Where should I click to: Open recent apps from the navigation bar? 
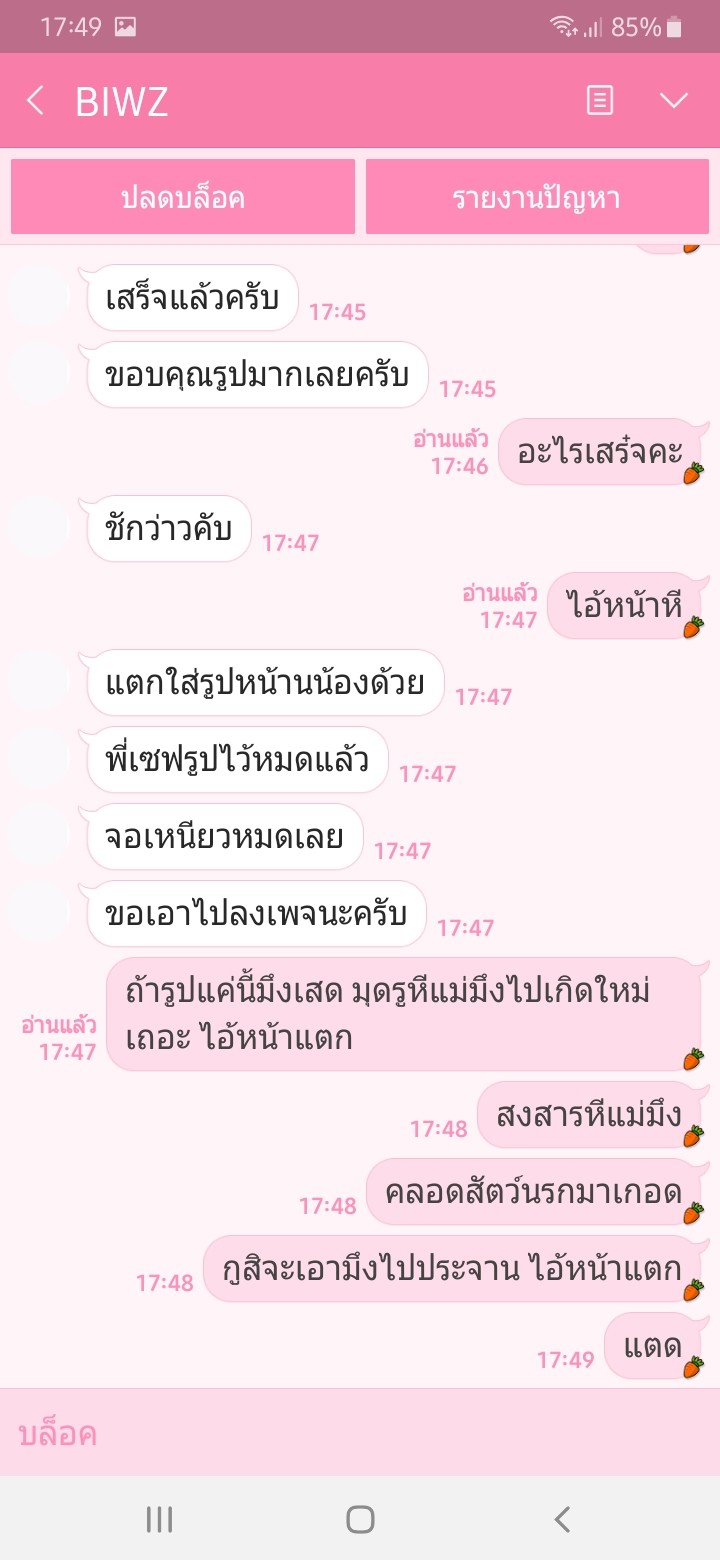[x=159, y=1520]
